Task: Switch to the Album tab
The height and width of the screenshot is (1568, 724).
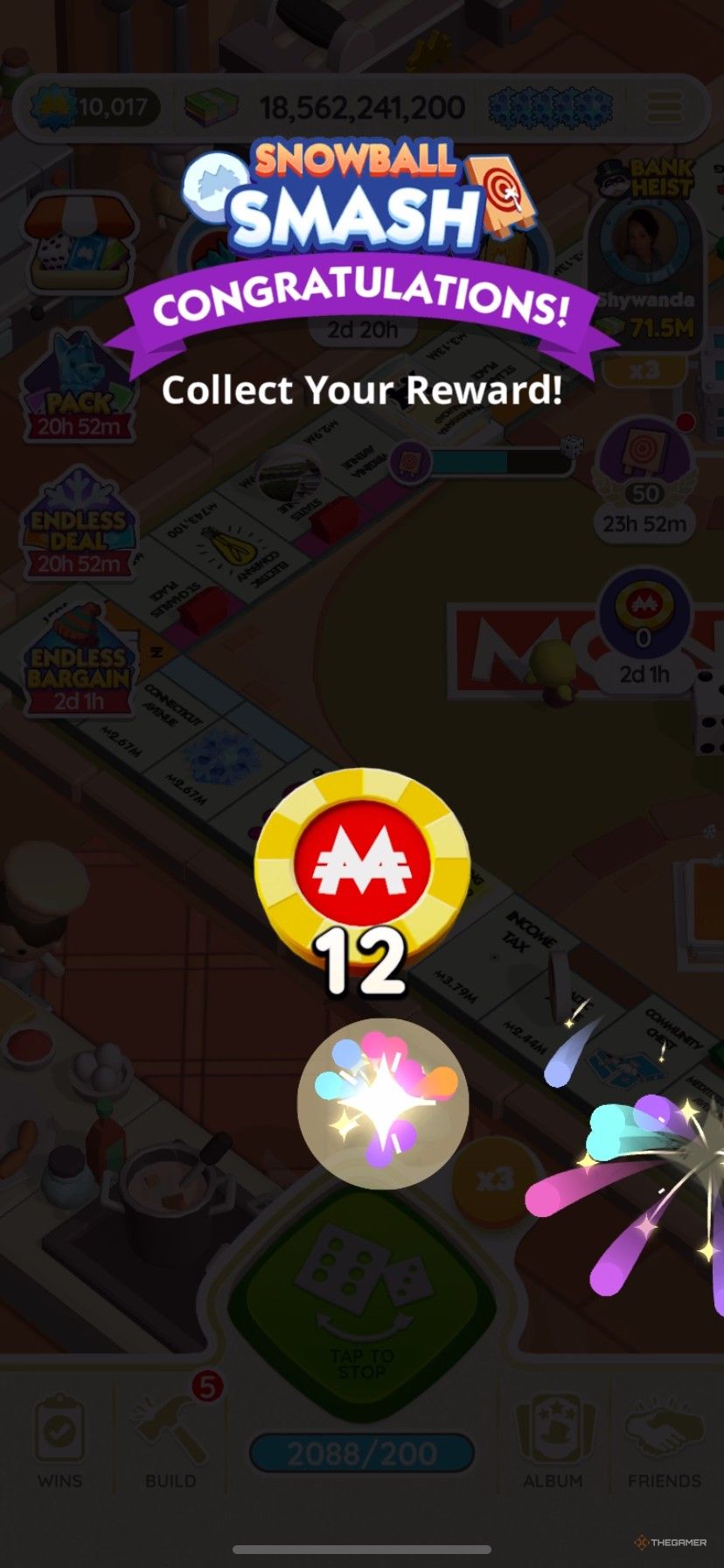Action: (x=553, y=1444)
